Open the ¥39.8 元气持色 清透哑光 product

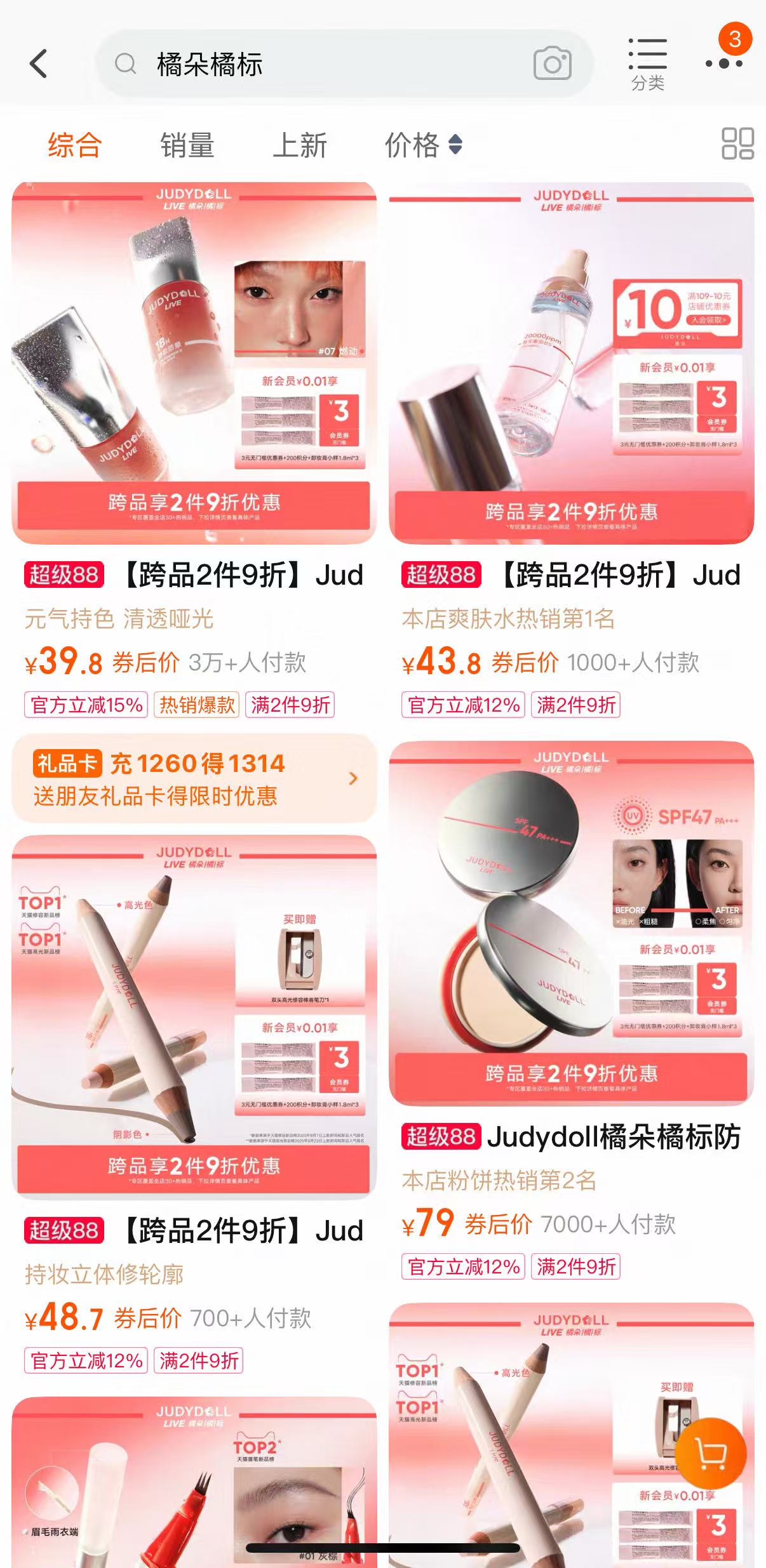click(x=194, y=363)
